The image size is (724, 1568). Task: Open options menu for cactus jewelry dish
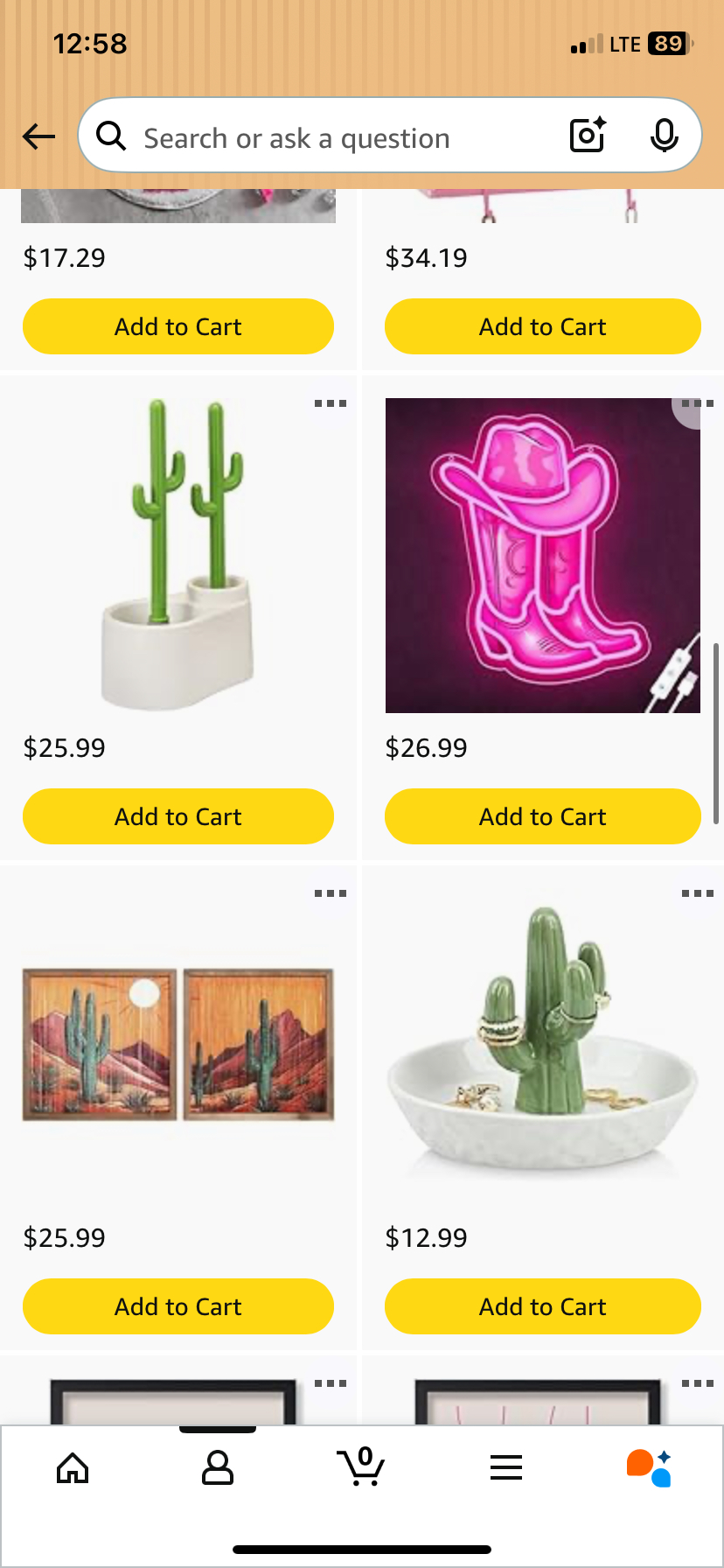697,893
